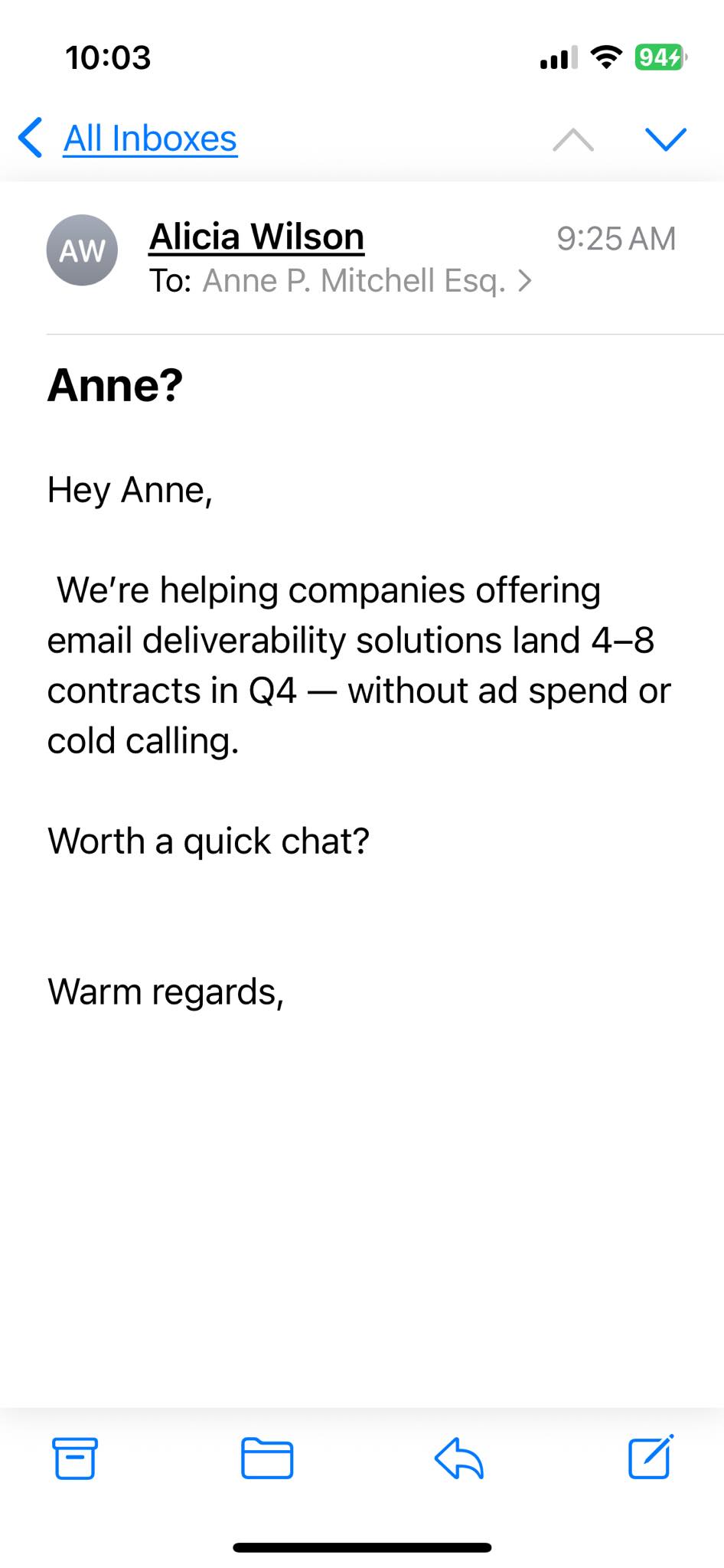724x1568 pixels.
Task: Expand recipient Anne P. Mitchell Esq. details
Action: pyautogui.click(x=366, y=281)
